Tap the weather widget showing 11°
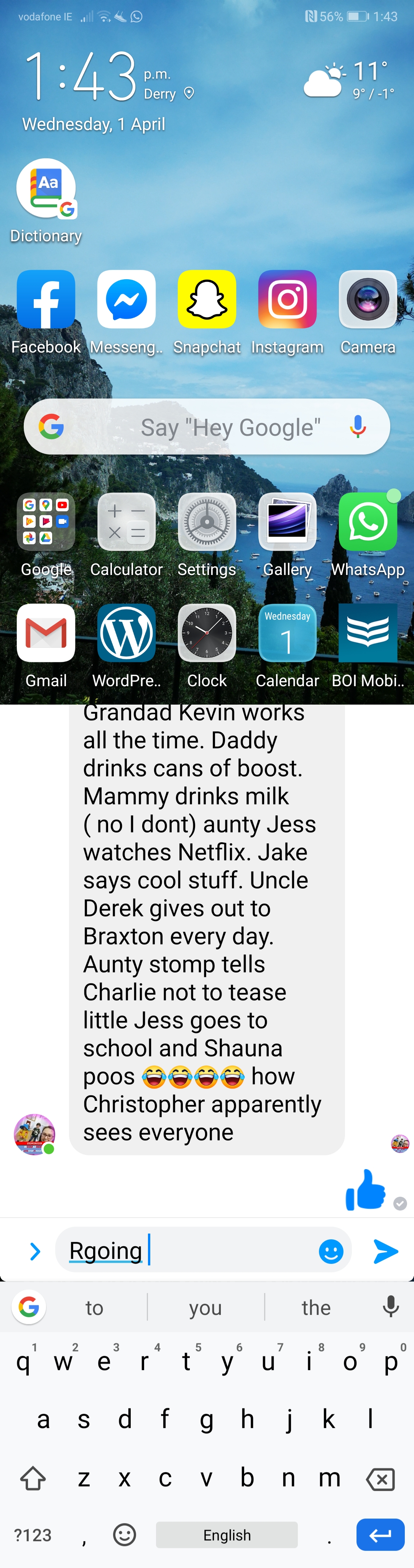Viewport: 414px width, 1568px height. 350,80
